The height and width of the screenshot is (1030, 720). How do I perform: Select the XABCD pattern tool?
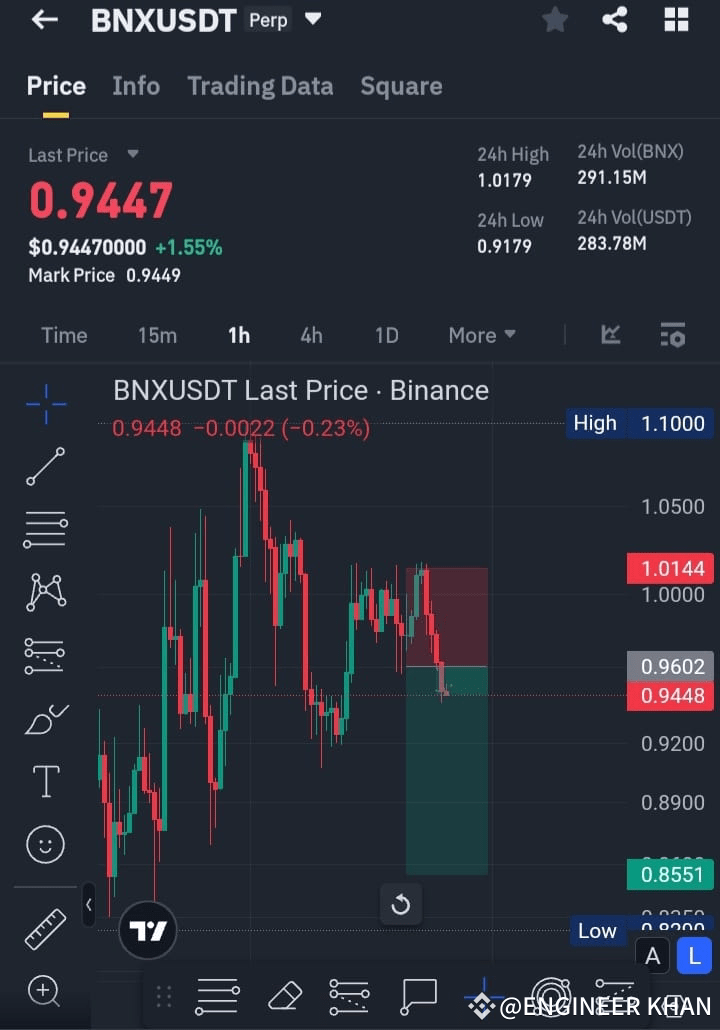pos(44,591)
